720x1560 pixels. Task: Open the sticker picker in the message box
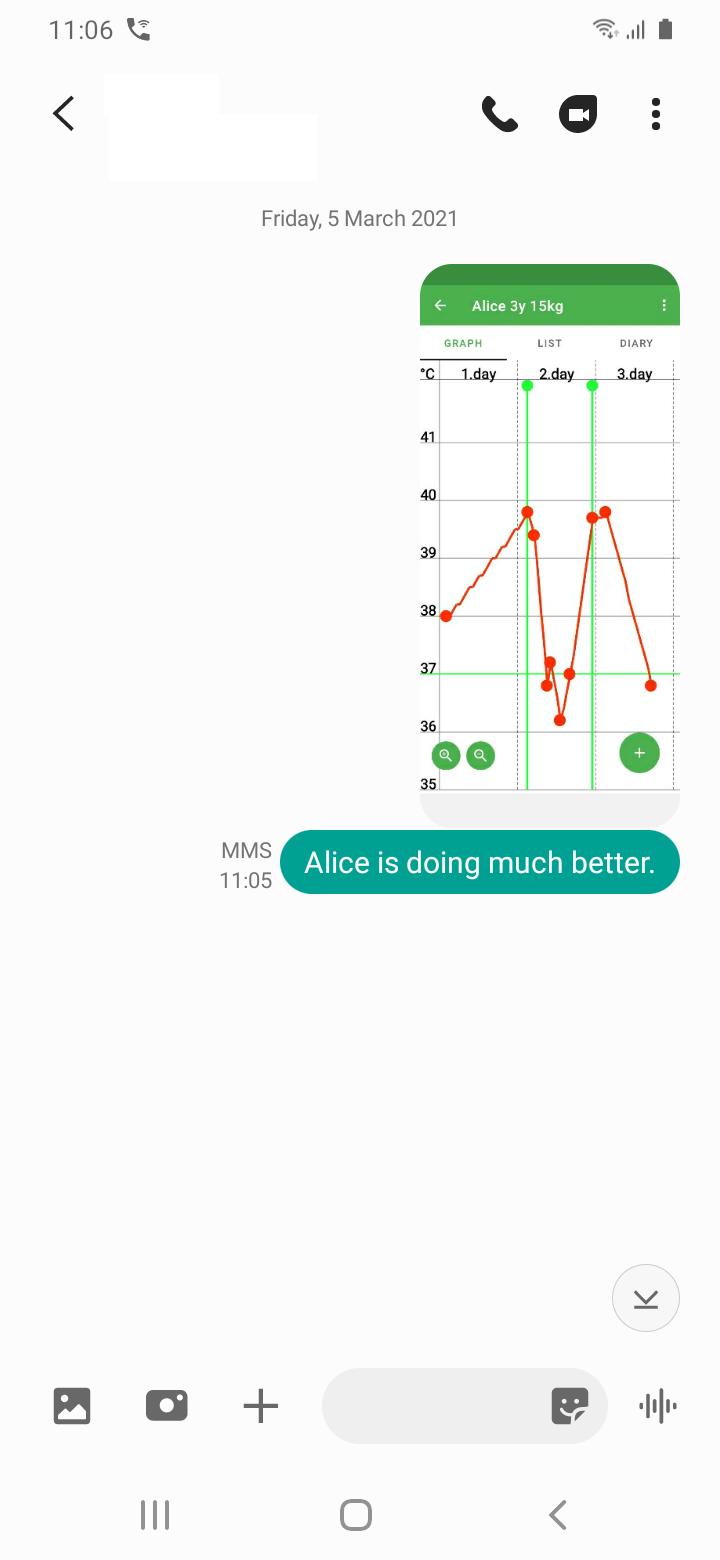569,1406
